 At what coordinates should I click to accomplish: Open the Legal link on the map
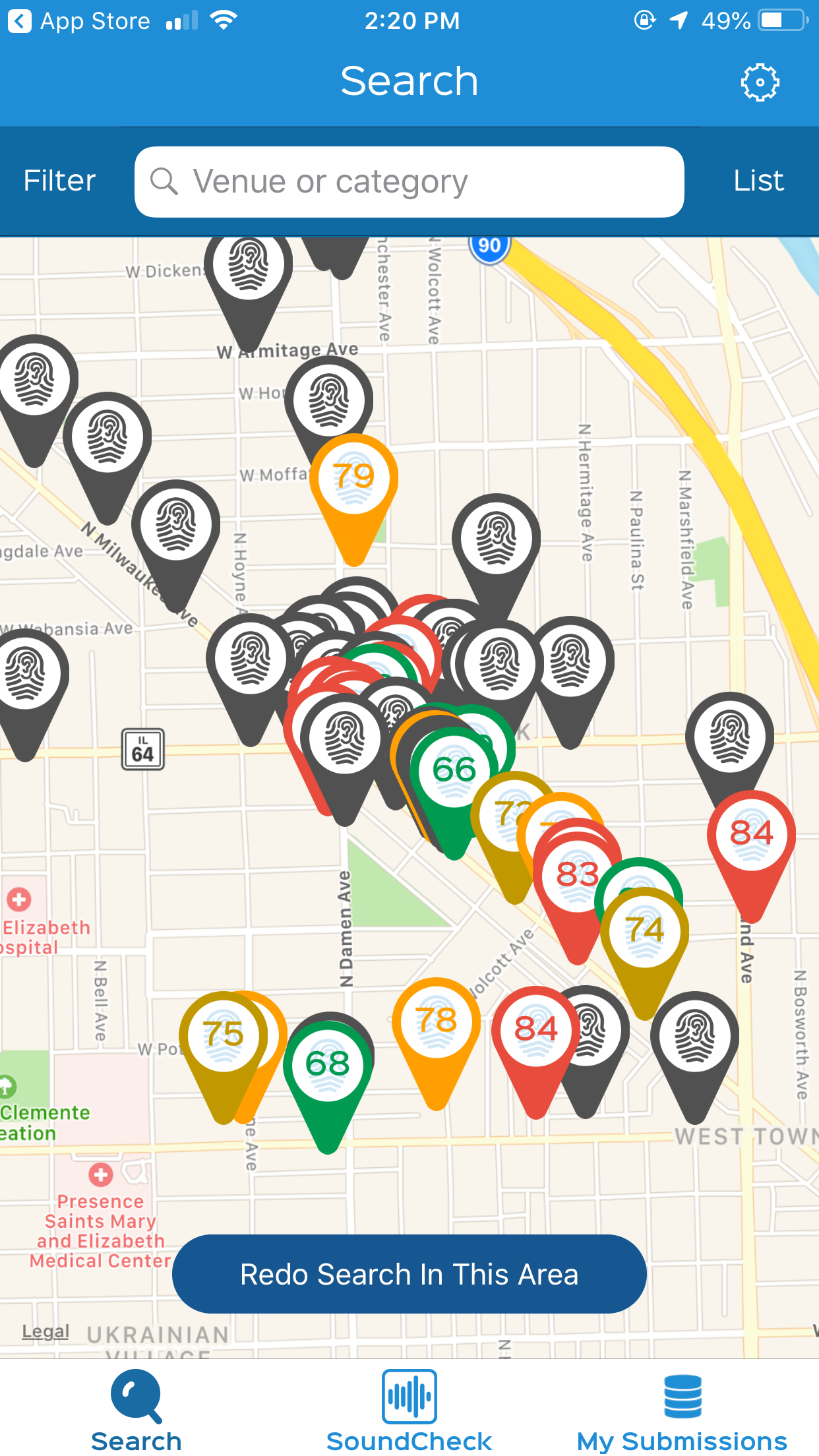click(x=45, y=1332)
